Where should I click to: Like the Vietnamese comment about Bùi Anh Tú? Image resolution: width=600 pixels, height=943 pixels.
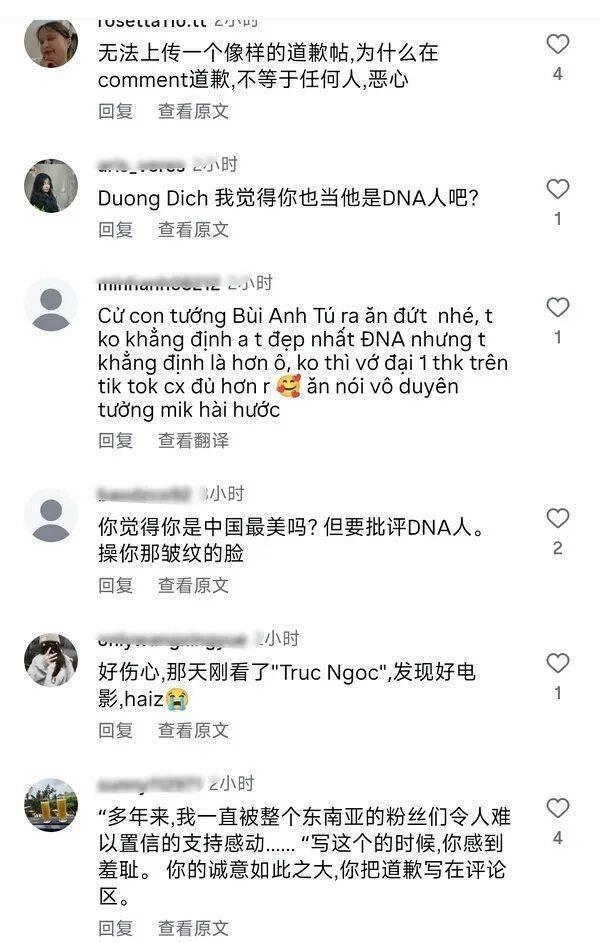coord(557,308)
